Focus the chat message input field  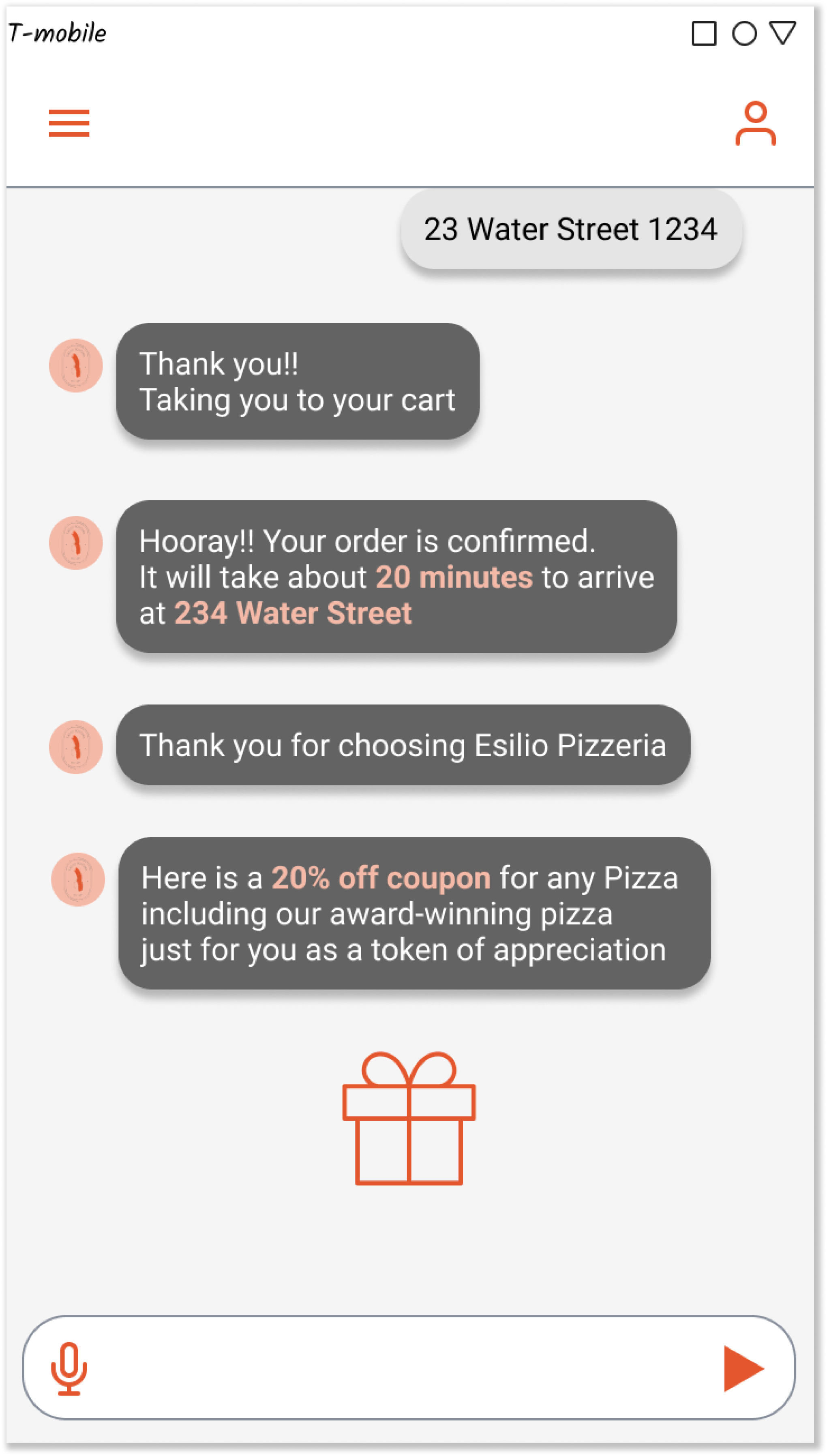pos(398,1368)
